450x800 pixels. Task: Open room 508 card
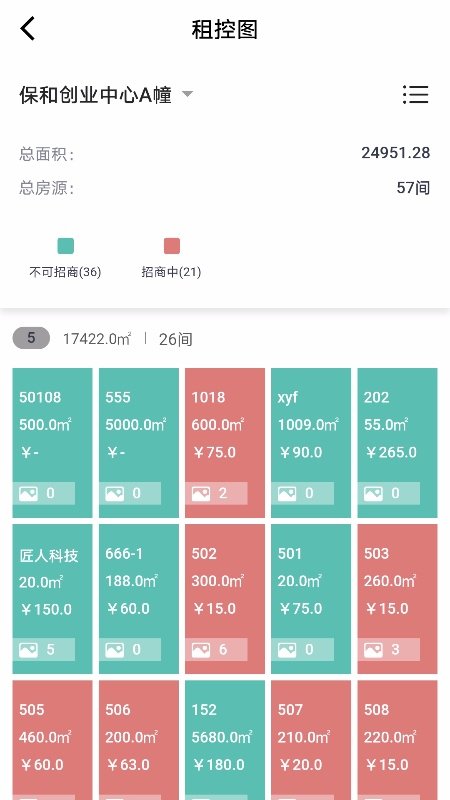tap(397, 740)
